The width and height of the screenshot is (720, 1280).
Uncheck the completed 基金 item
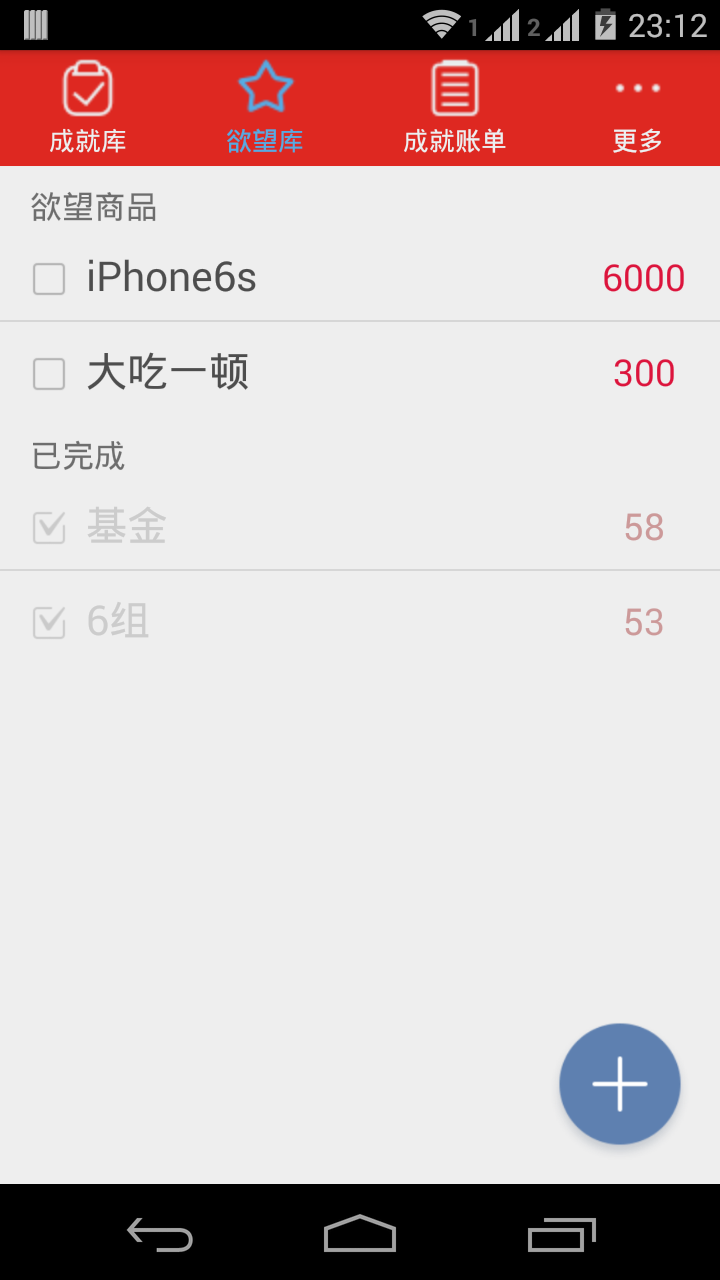[x=49, y=527]
